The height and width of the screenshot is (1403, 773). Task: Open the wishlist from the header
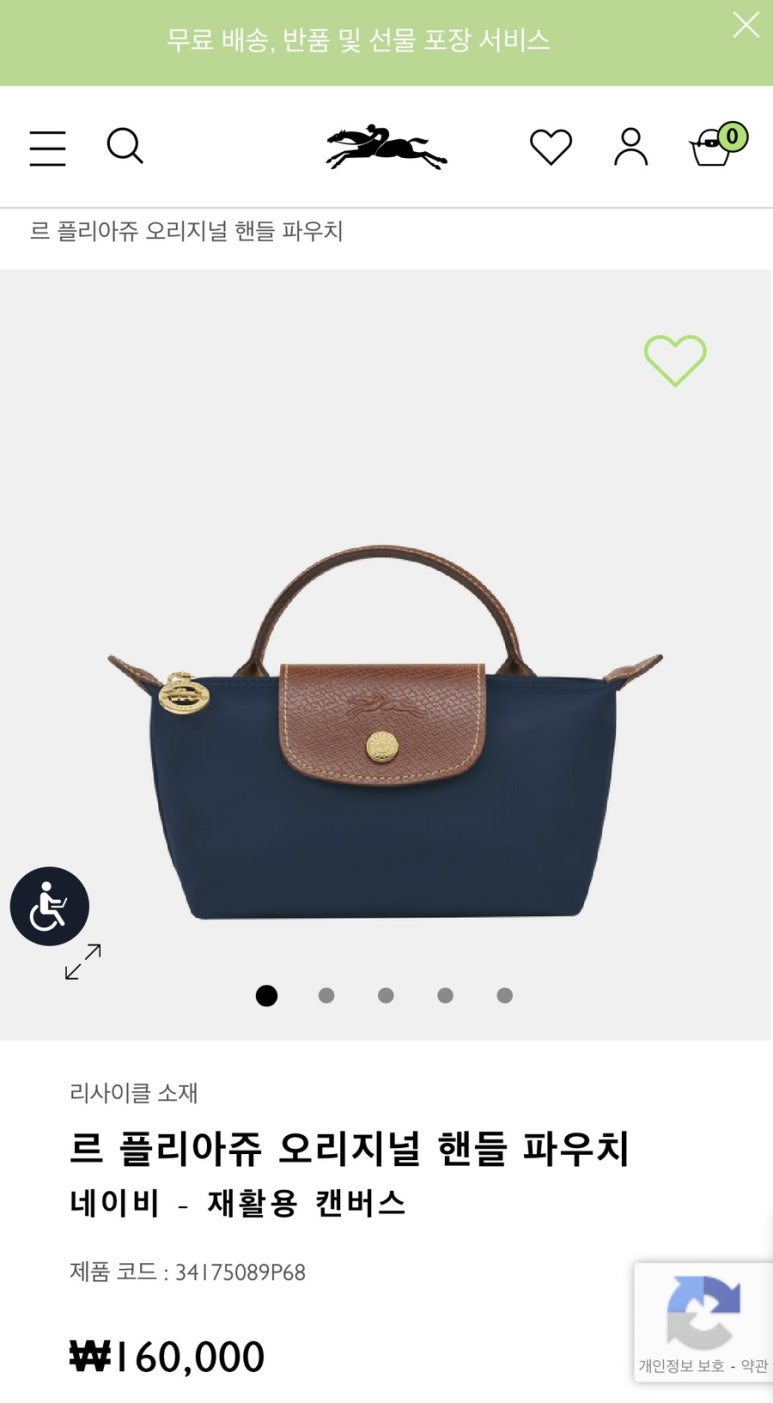click(x=550, y=147)
